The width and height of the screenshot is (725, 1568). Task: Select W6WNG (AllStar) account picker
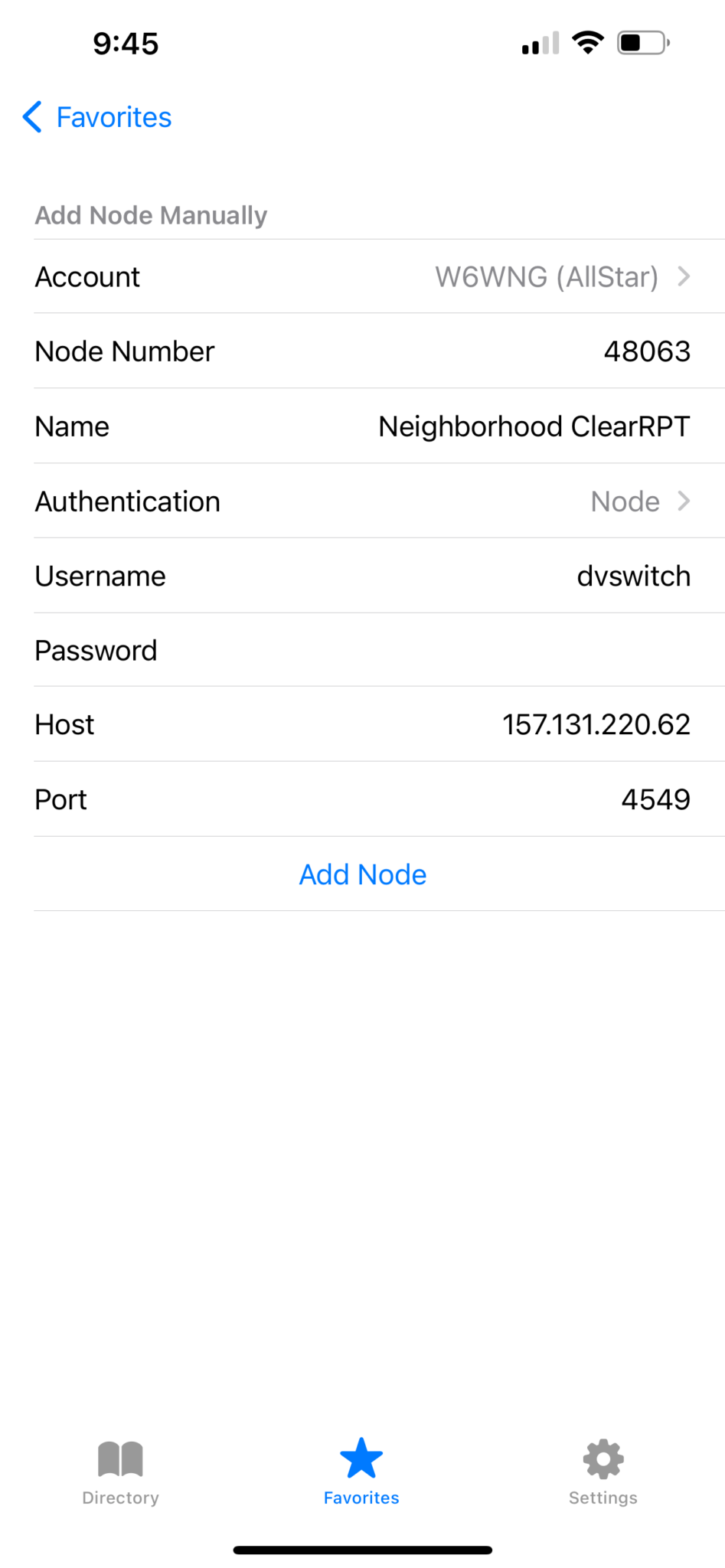pos(546,277)
